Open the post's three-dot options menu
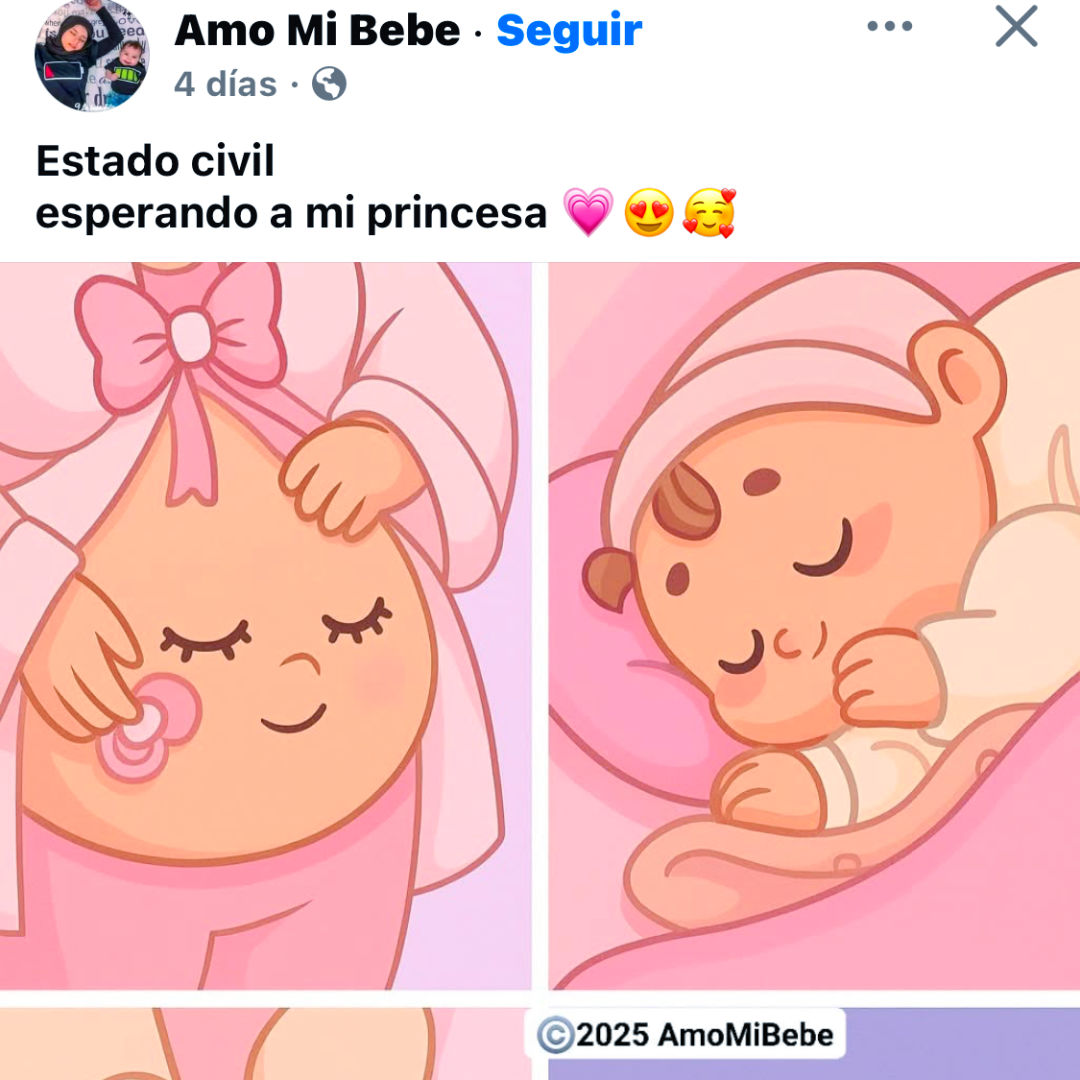The image size is (1080, 1080). tap(889, 27)
